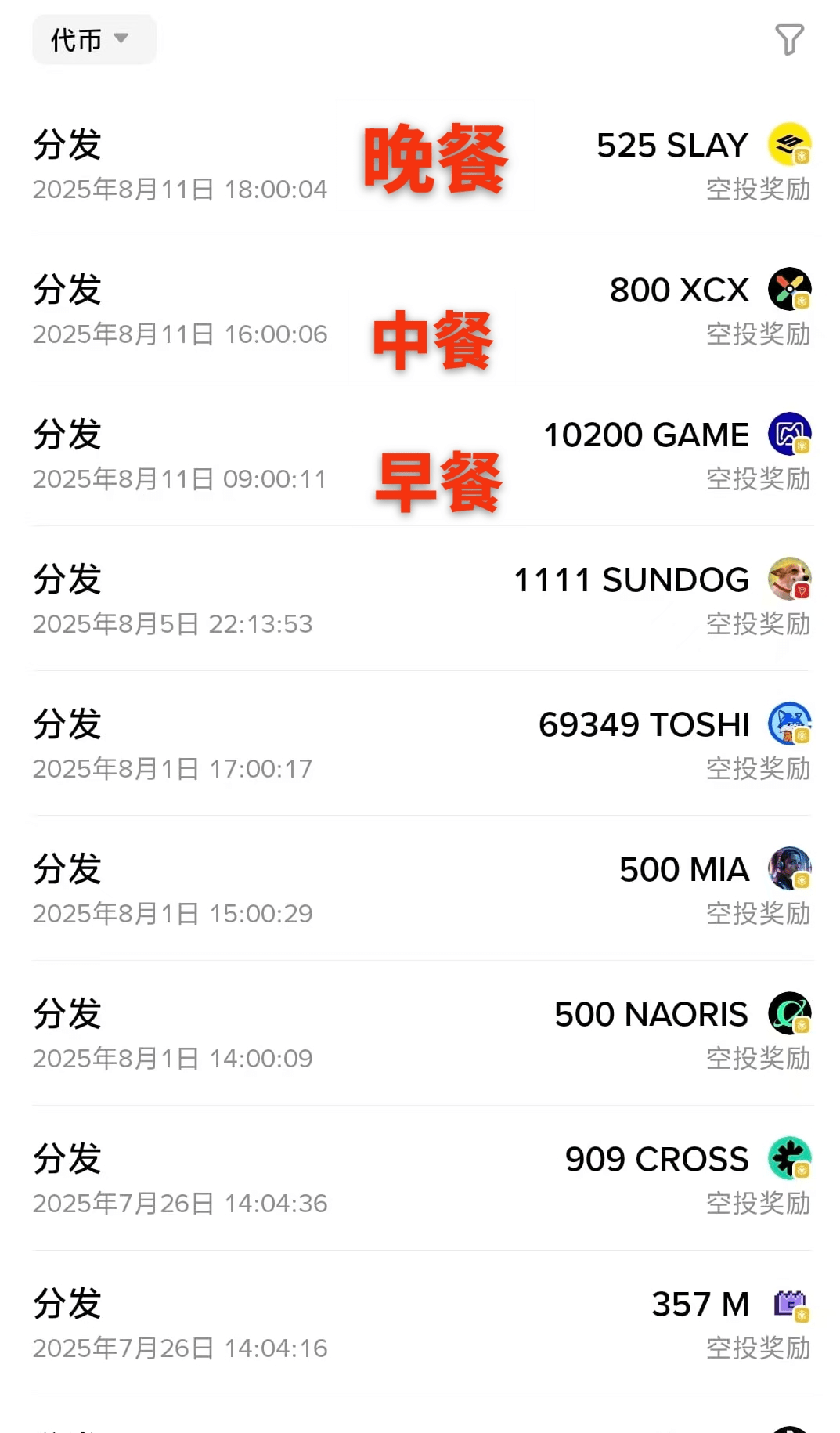Image resolution: width=840 pixels, height=1433 pixels.
Task: Open the 代币 dropdown selector
Action: 93,39
